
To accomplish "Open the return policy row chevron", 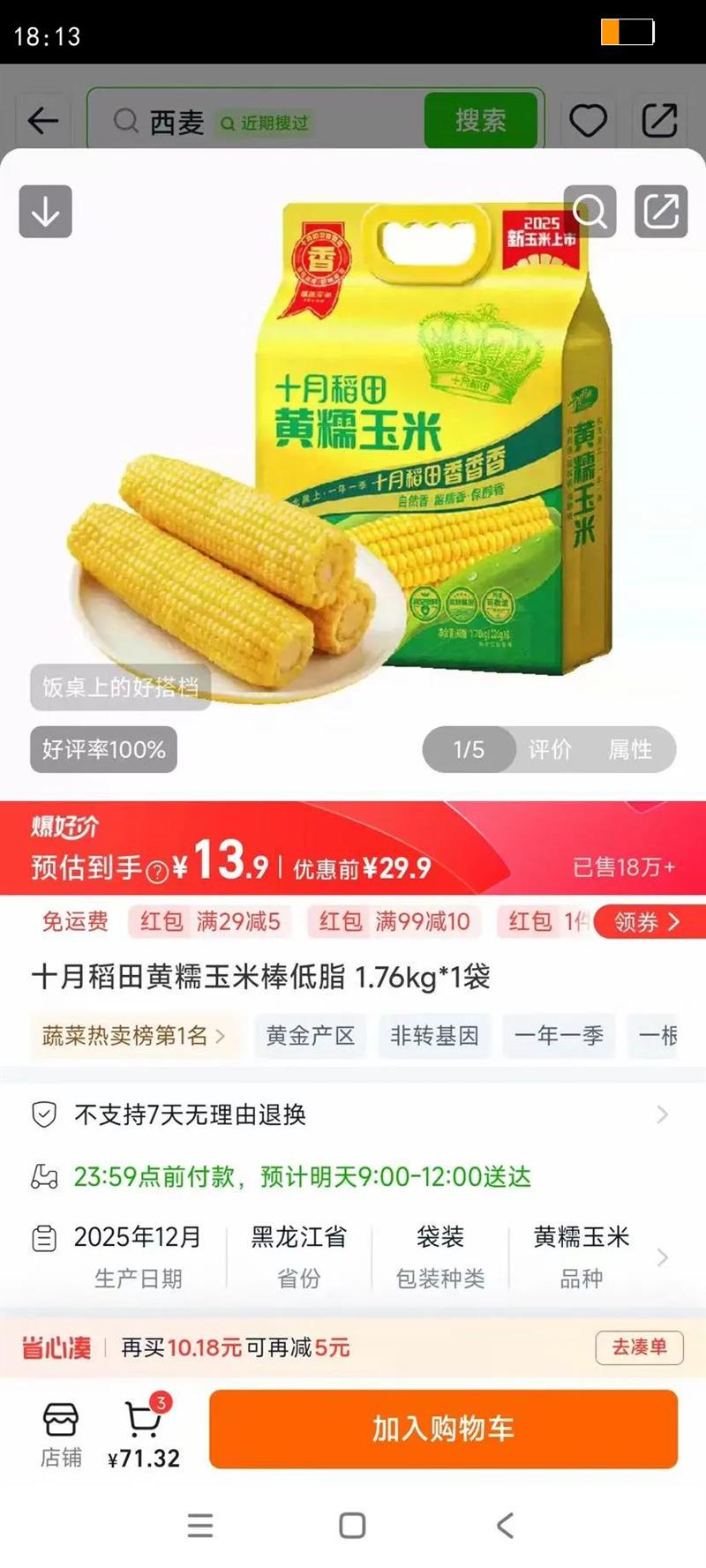I will (663, 1114).
